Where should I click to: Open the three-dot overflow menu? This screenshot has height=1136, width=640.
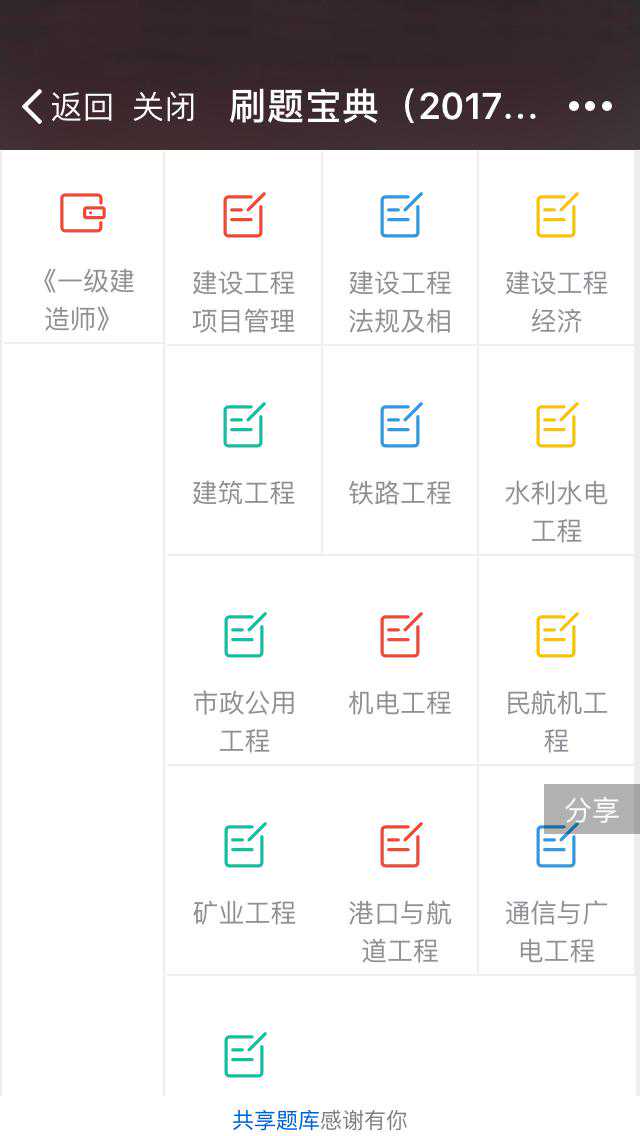point(590,106)
